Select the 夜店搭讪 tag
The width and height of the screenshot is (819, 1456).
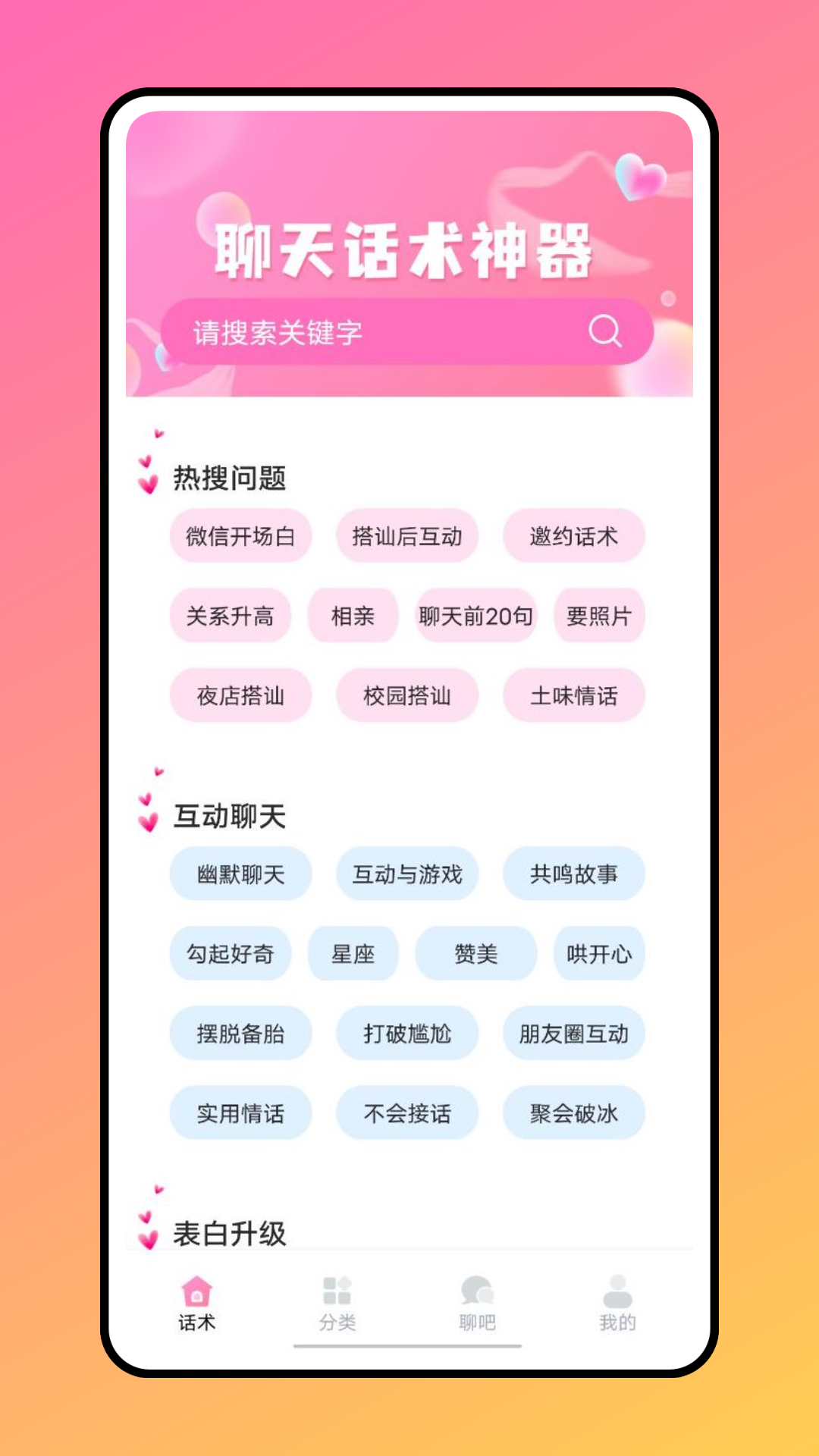[x=241, y=695]
